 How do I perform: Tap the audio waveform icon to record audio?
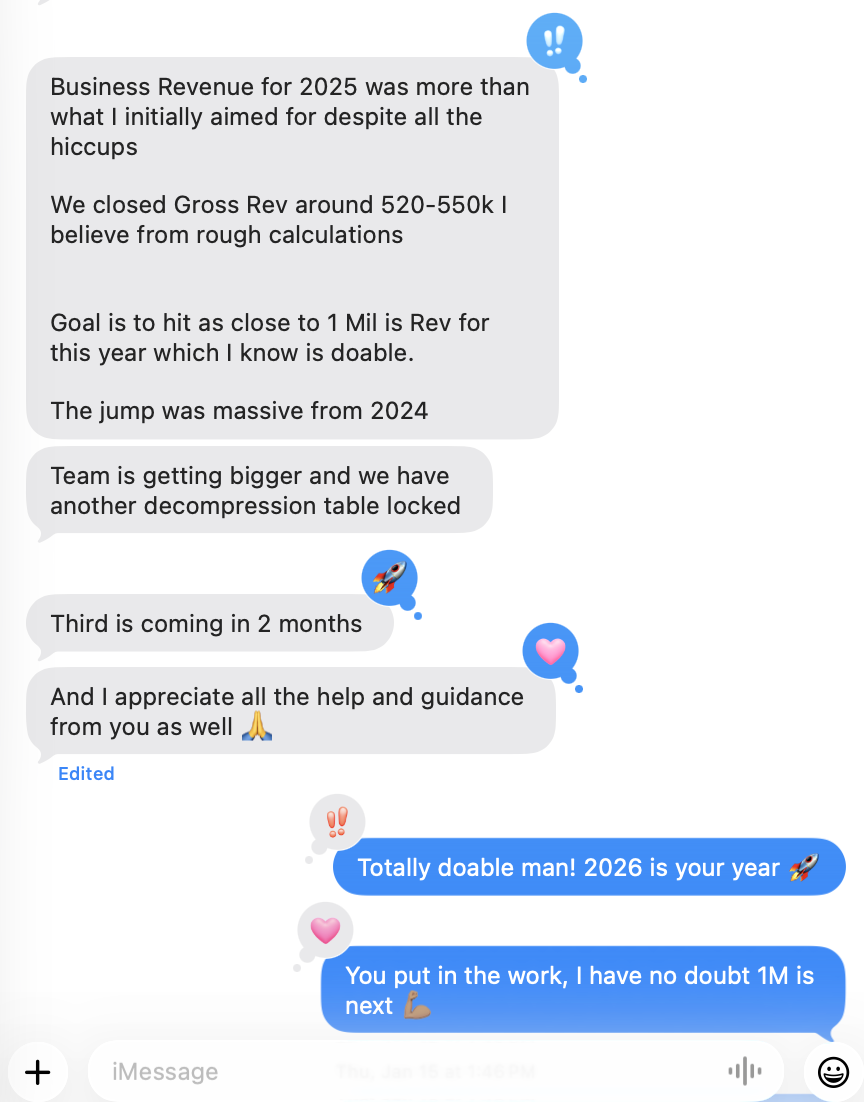click(744, 1071)
